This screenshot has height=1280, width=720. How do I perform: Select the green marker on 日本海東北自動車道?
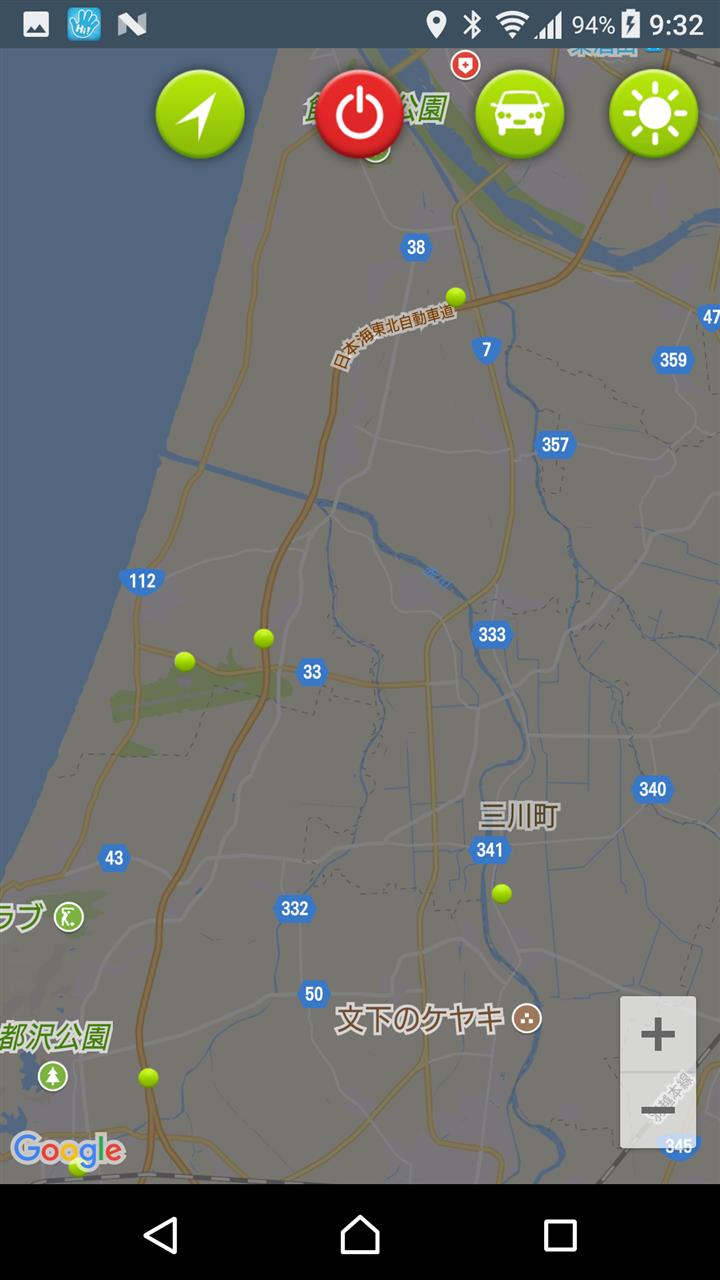click(456, 296)
